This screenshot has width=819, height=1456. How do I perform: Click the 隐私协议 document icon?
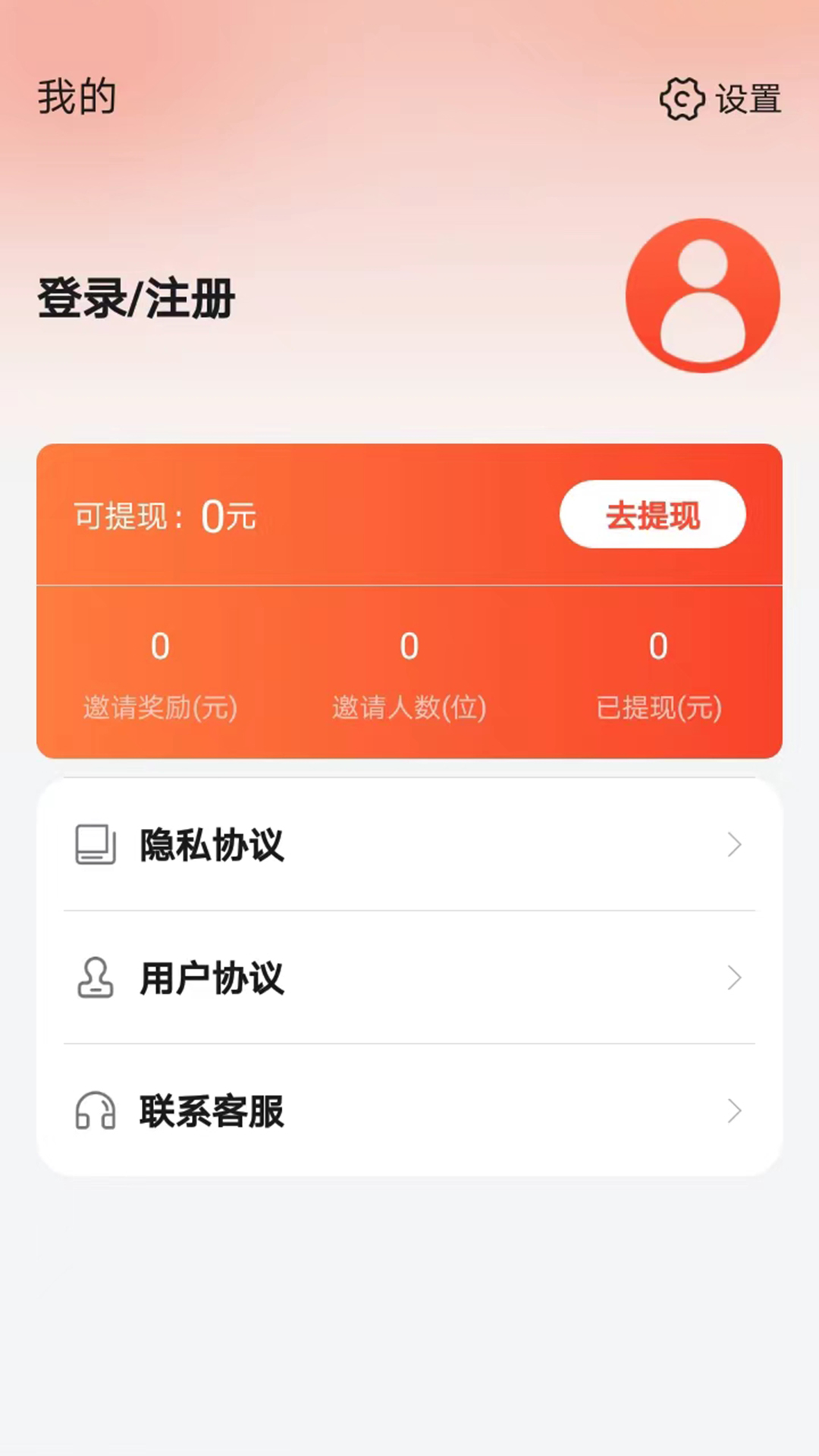pyautogui.click(x=94, y=844)
